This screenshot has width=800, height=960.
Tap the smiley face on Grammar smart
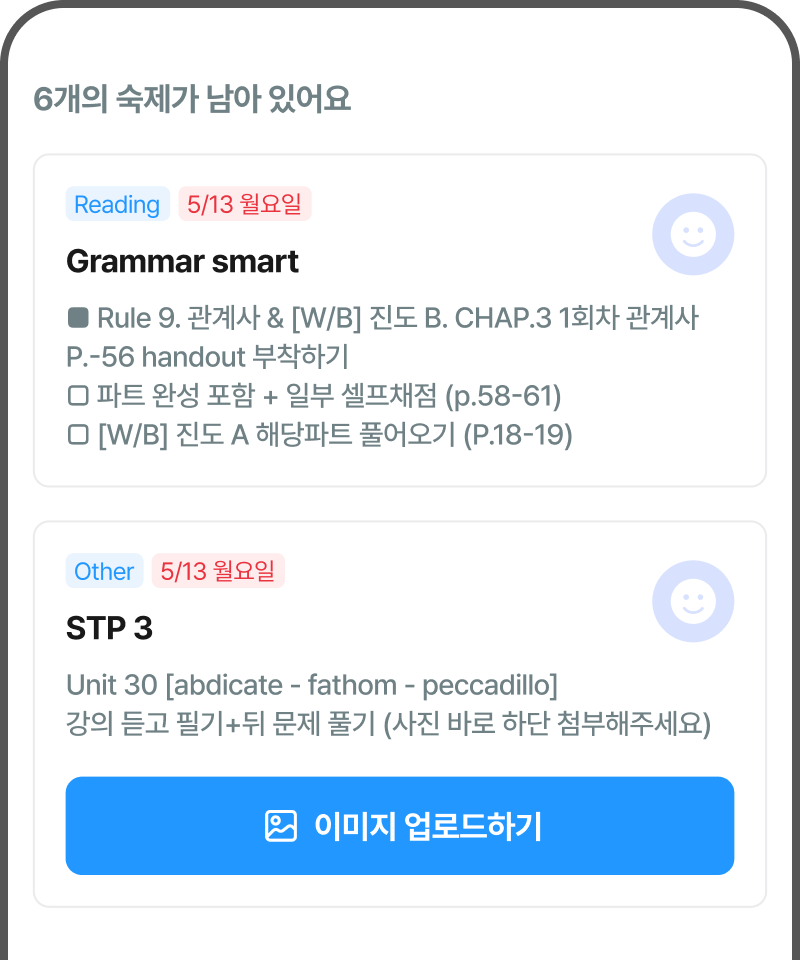point(693,235)
